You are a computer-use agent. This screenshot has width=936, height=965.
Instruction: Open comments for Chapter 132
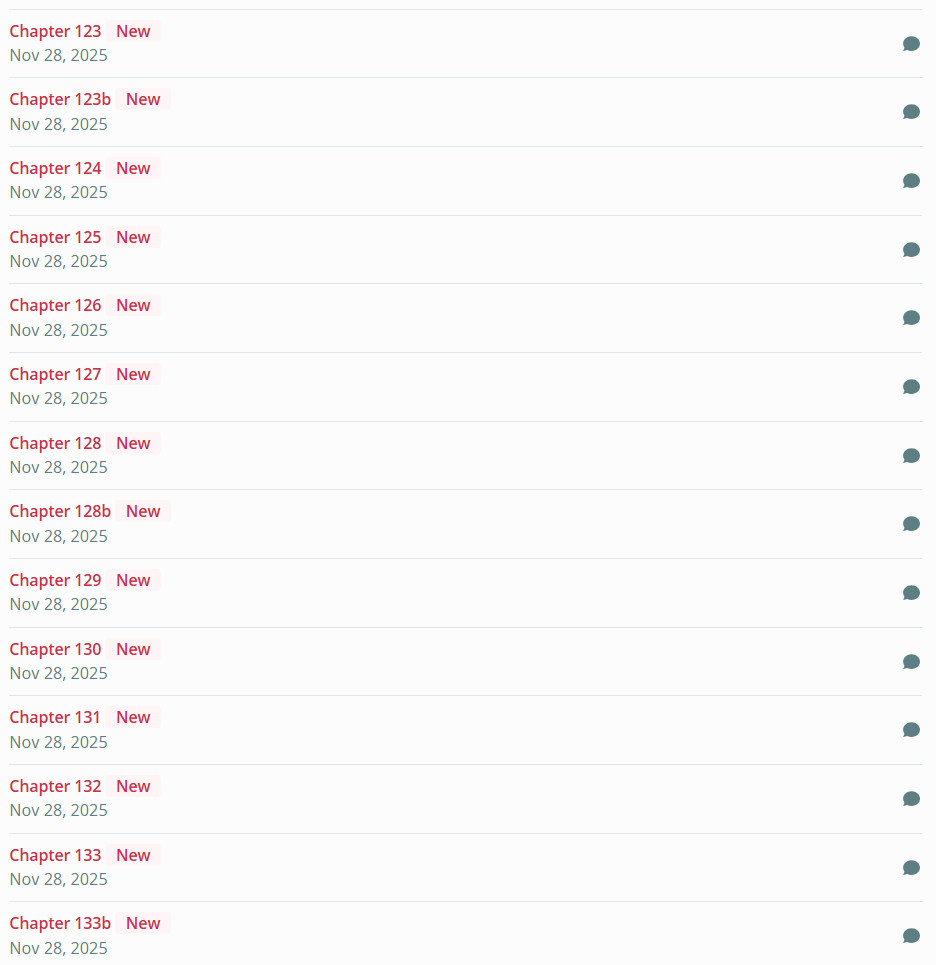coord(911,798)
